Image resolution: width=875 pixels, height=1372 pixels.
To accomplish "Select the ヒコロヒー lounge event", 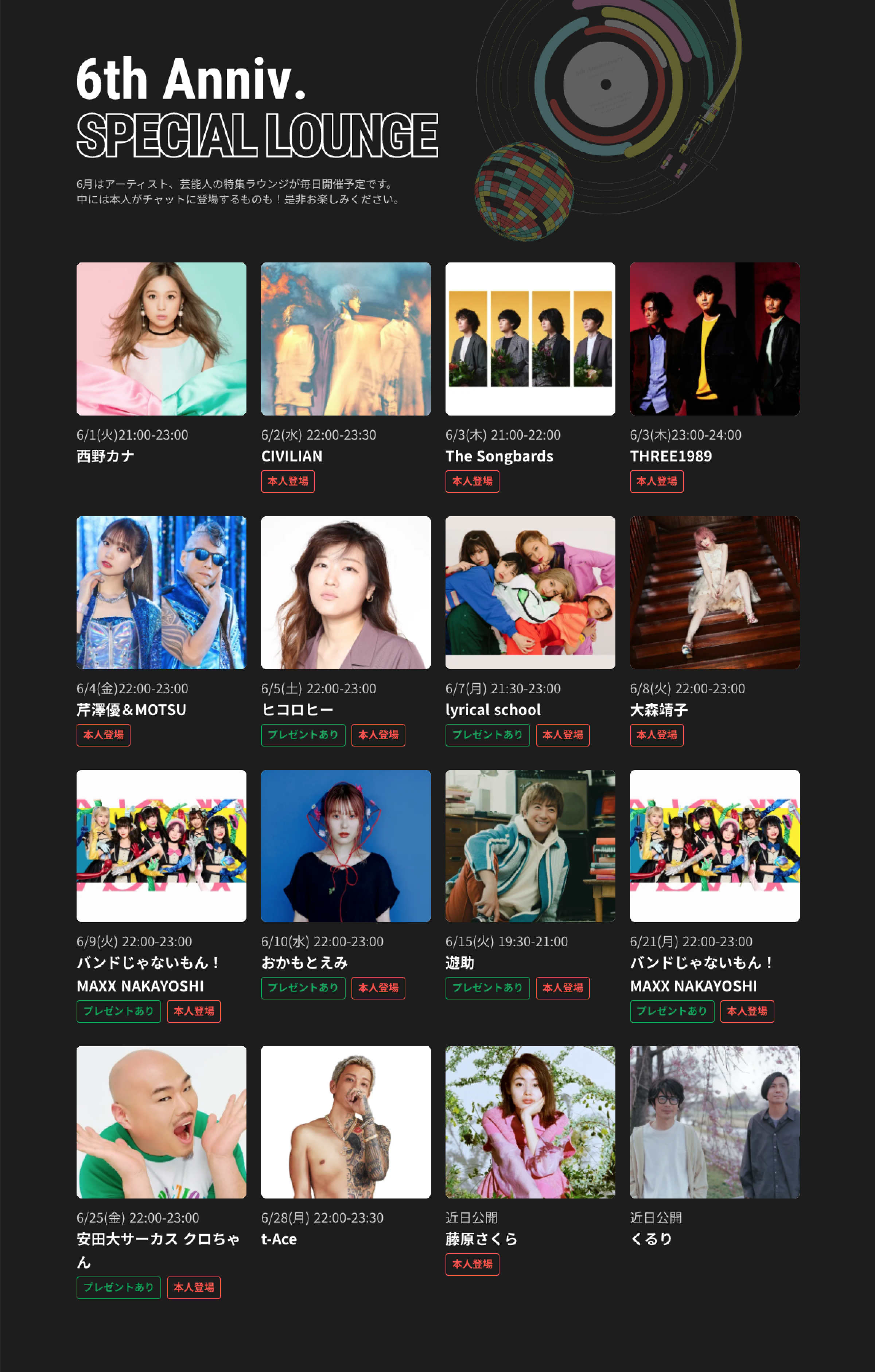I will (345, 593).
